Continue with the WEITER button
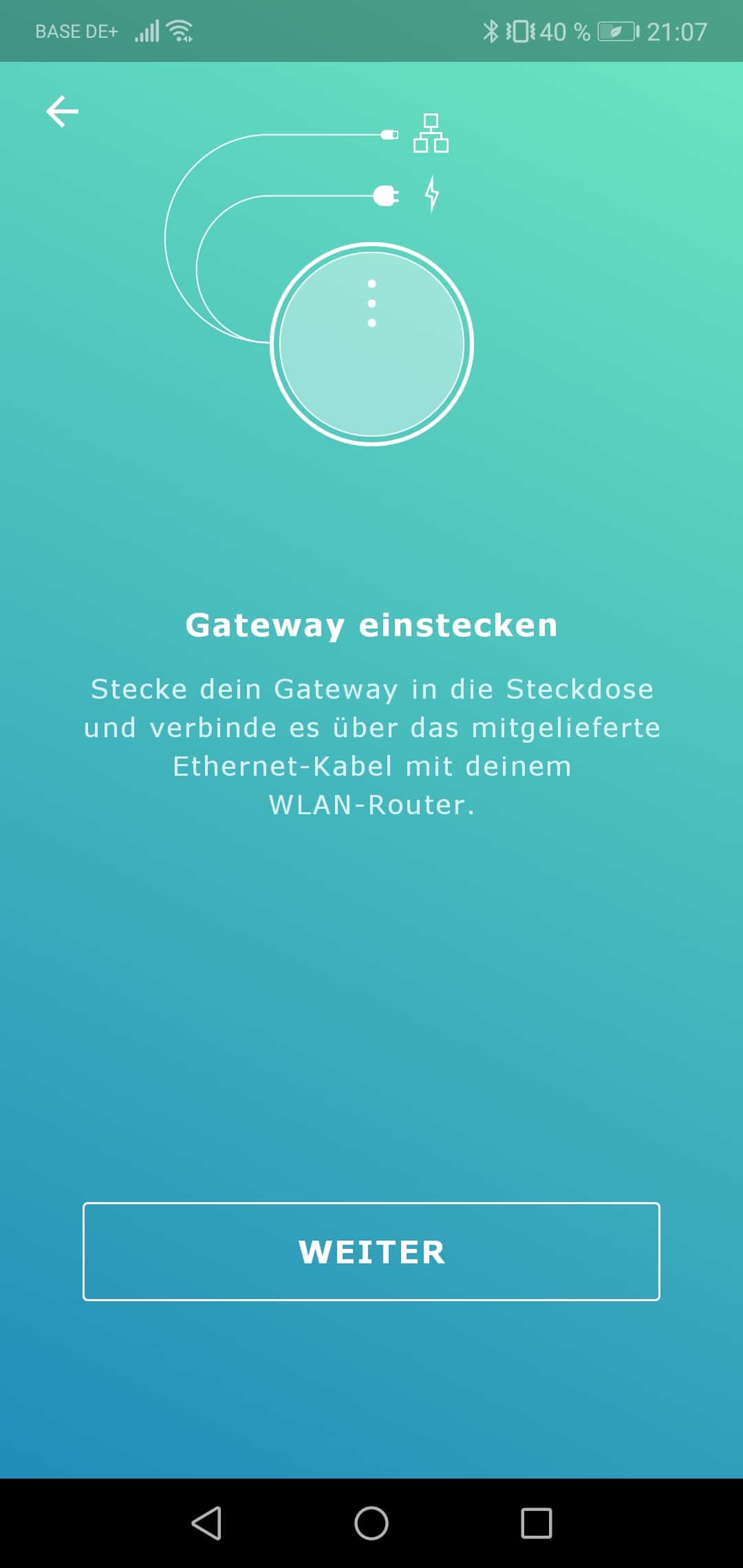Screen dimensions: 743x1568 [371, 1251]
